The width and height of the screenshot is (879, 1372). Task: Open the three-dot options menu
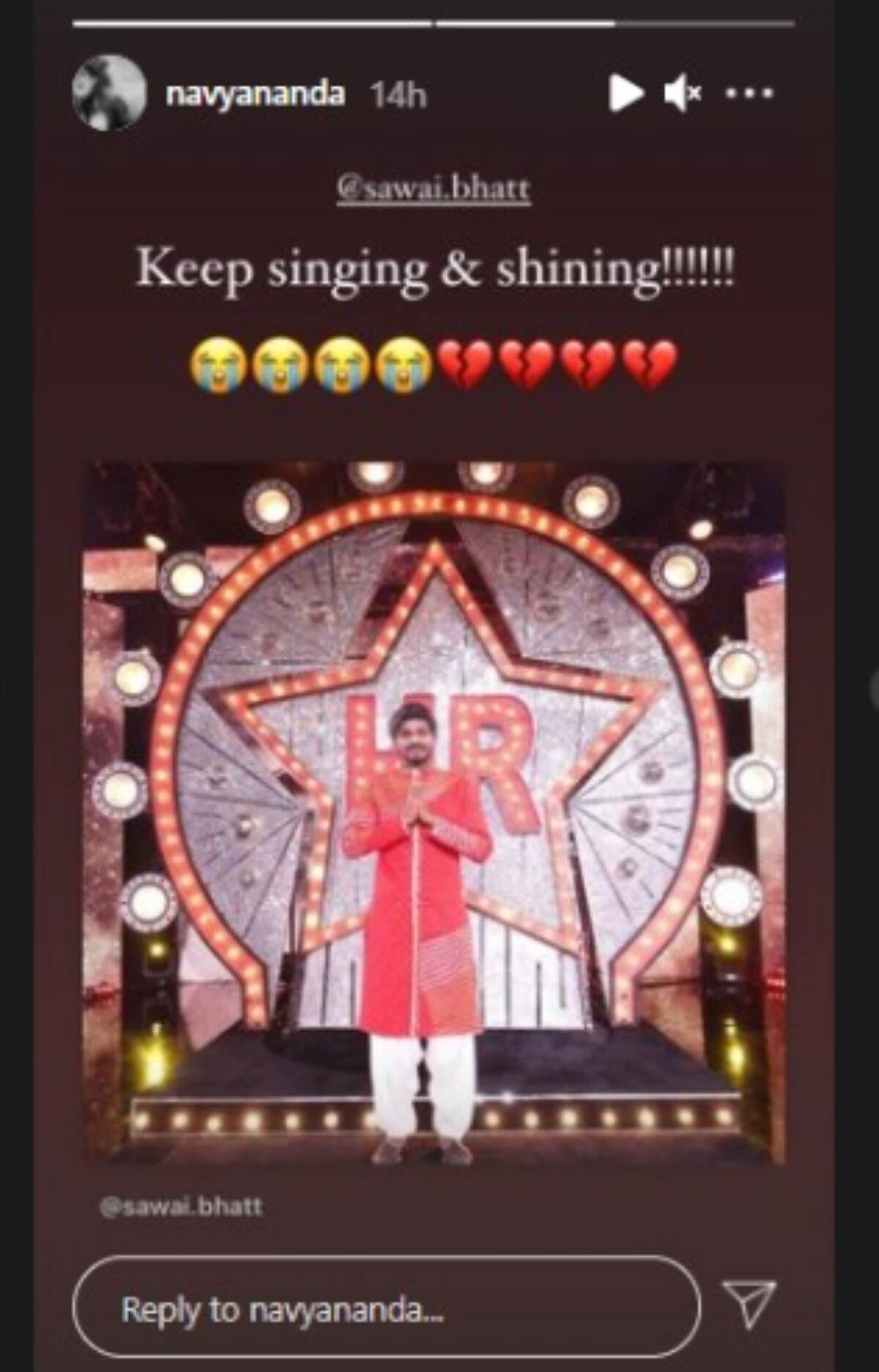[x=749, y=93]
